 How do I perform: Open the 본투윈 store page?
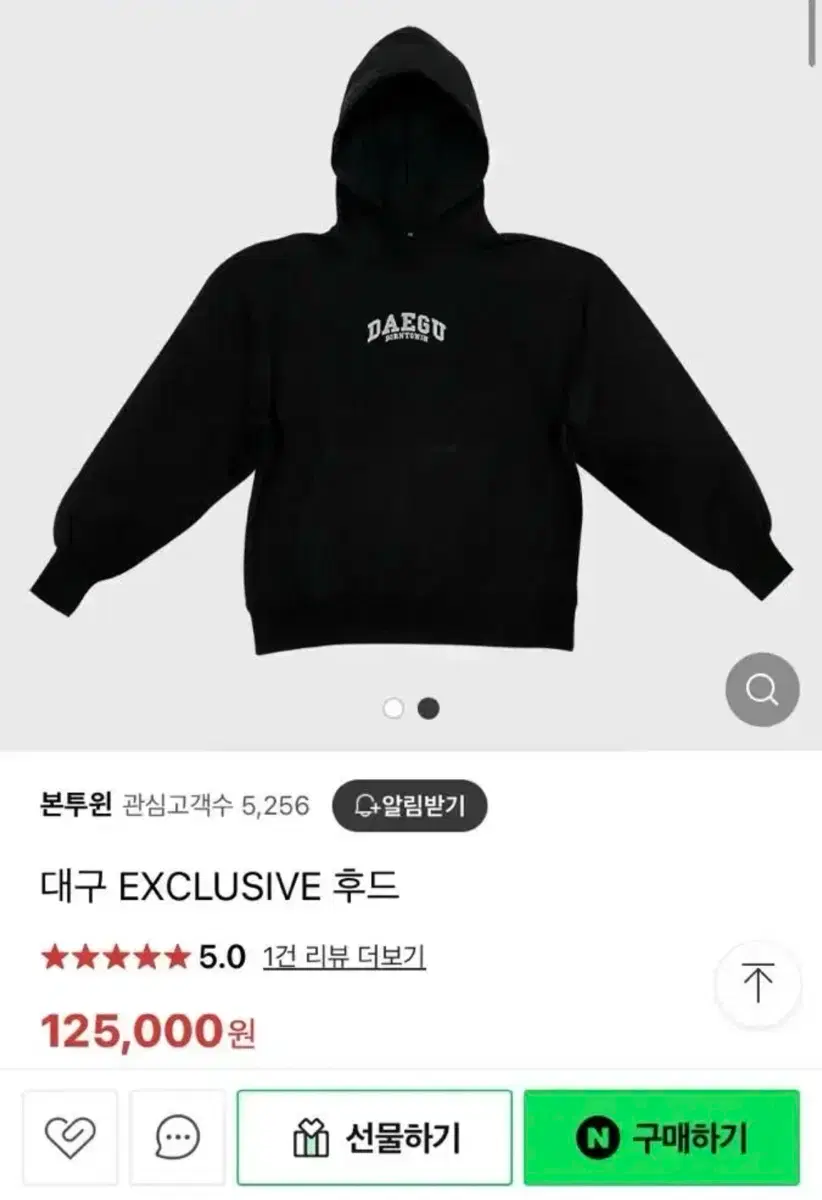point(76,805)
